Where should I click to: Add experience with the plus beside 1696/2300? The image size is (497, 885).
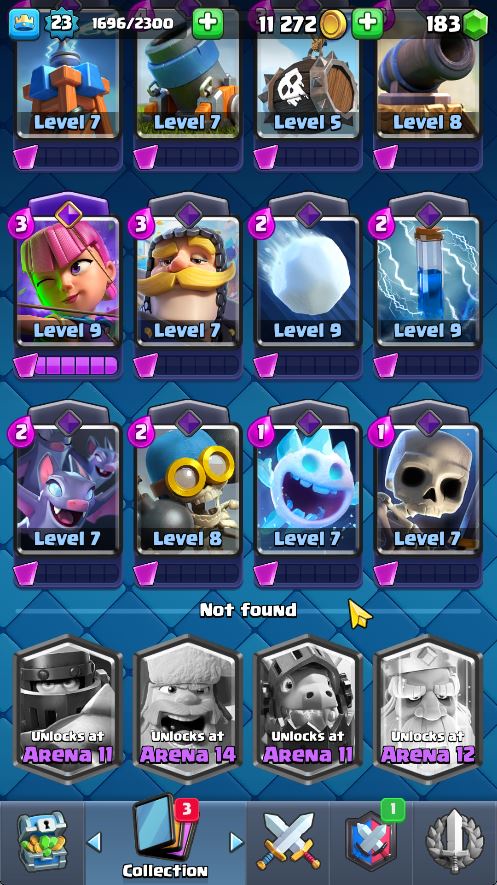click(x=208, y=24)
